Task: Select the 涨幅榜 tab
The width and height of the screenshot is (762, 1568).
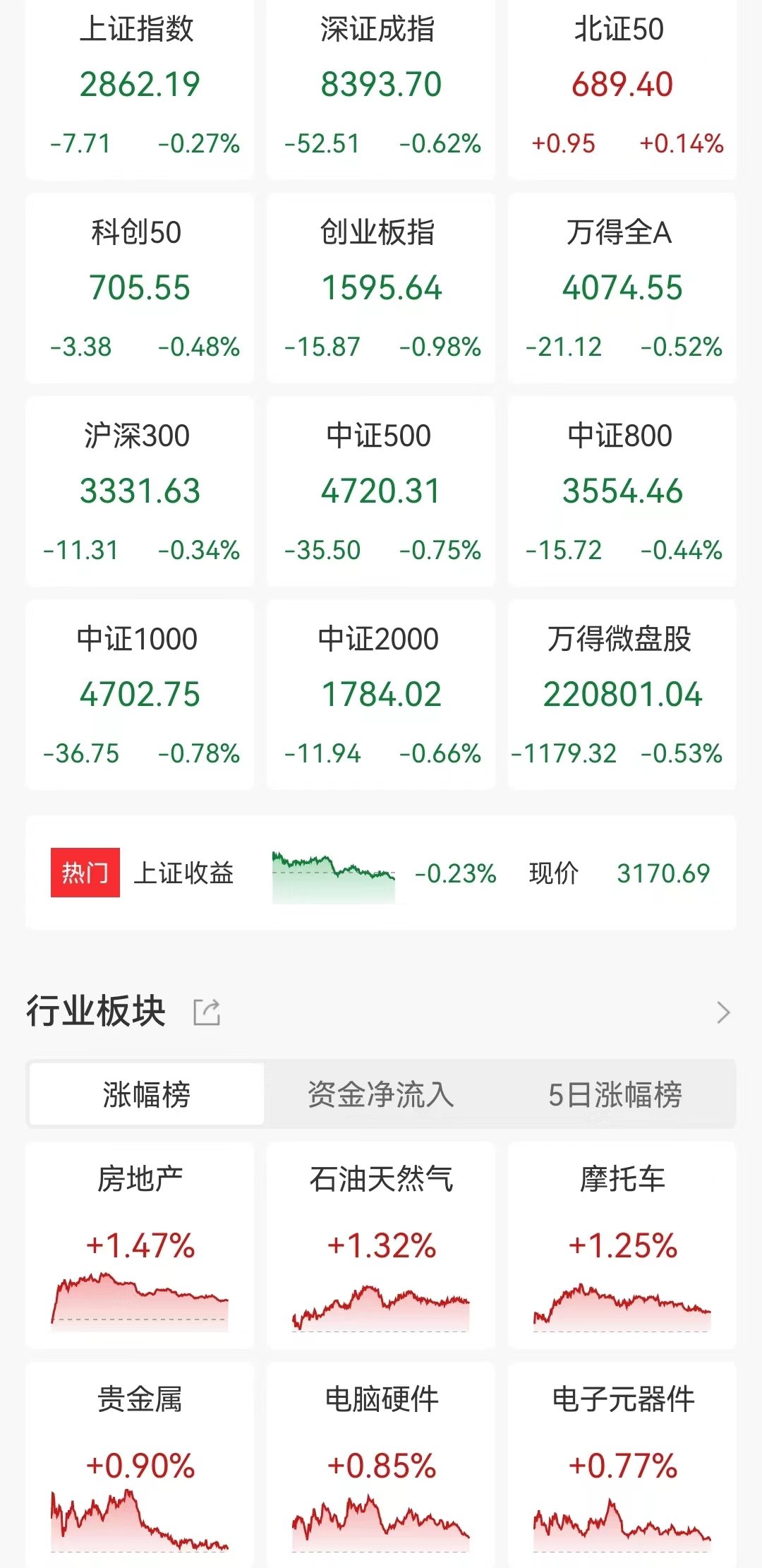Action: (147, 1094)
